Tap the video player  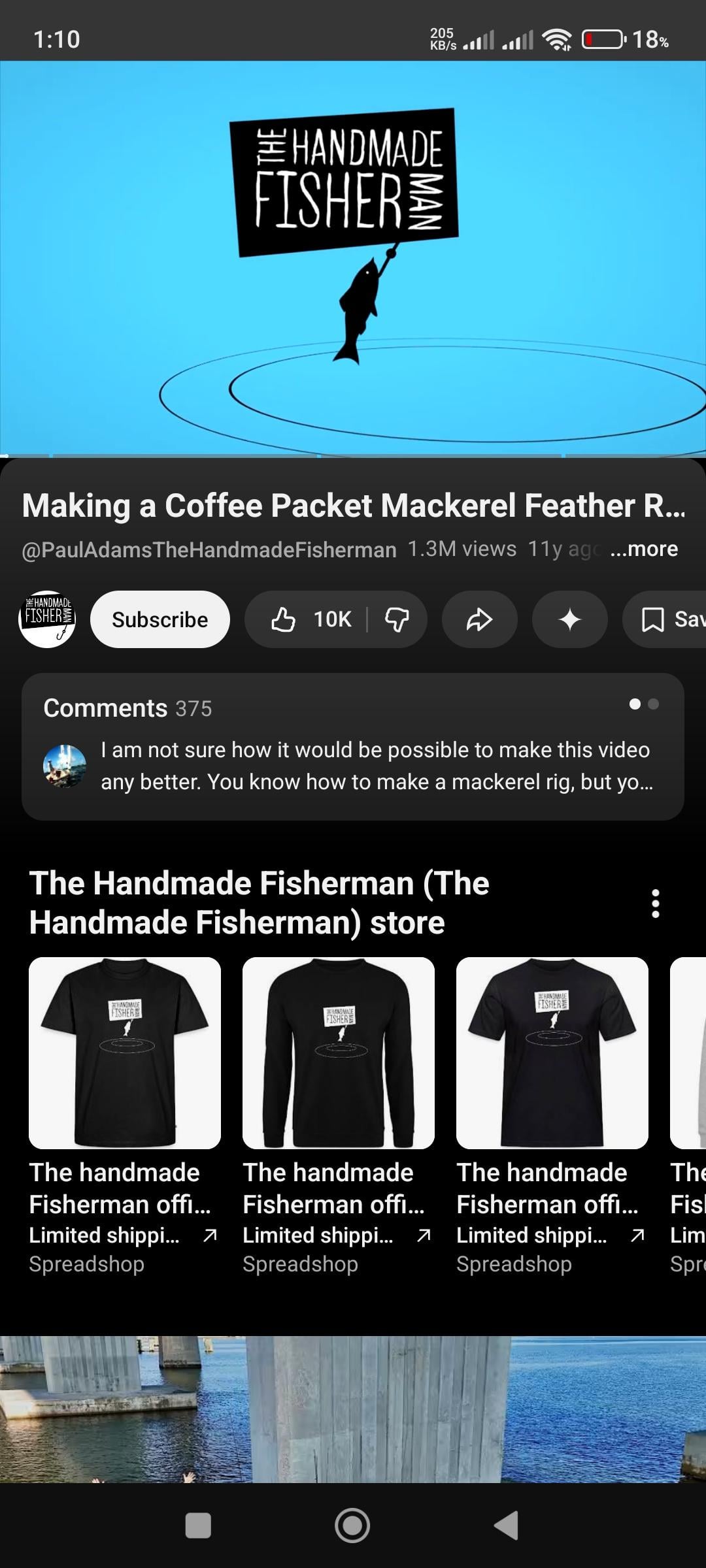pyautogui.click(x=353, y=258)
